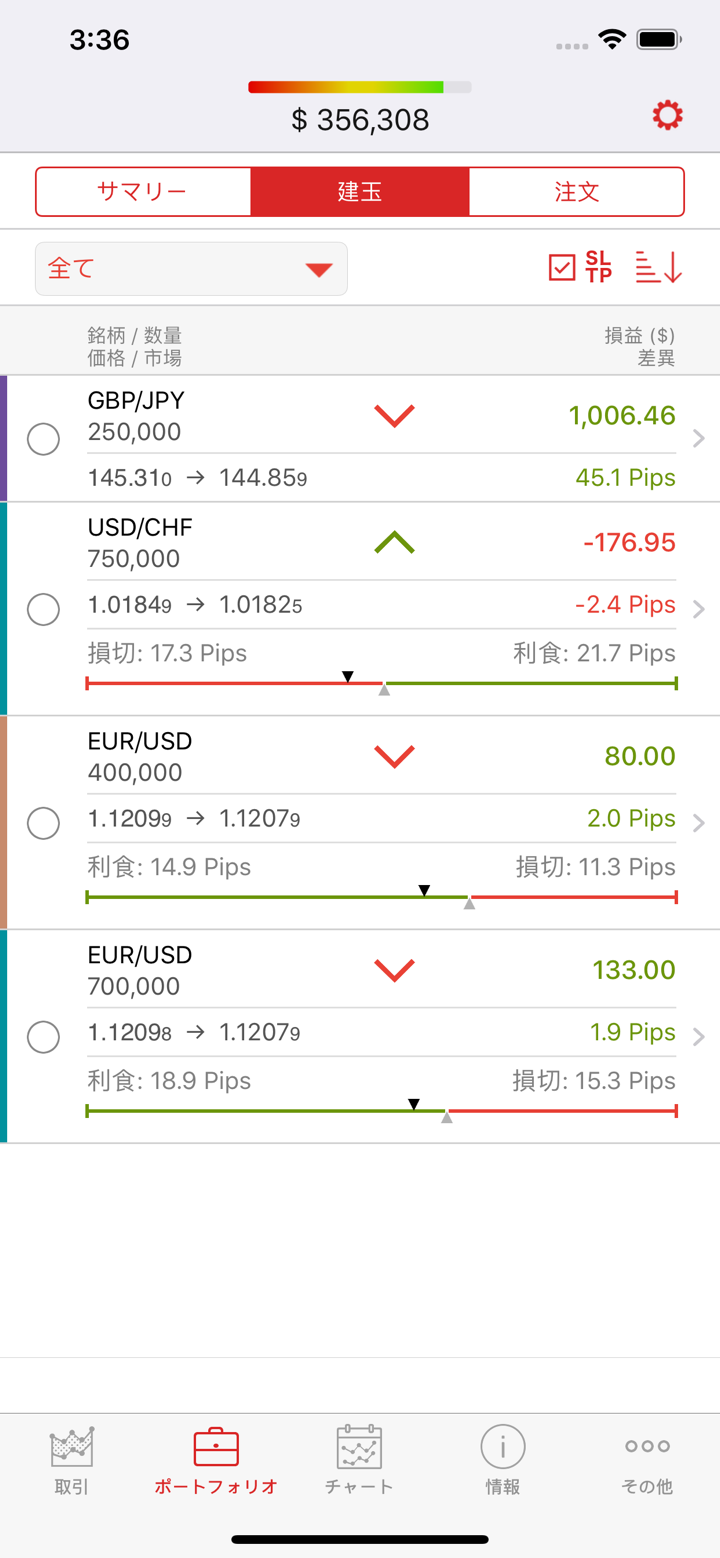Open the sort order icon
Screen dimensions: 720x1558
pyautogui.click(x=658, y=267)
